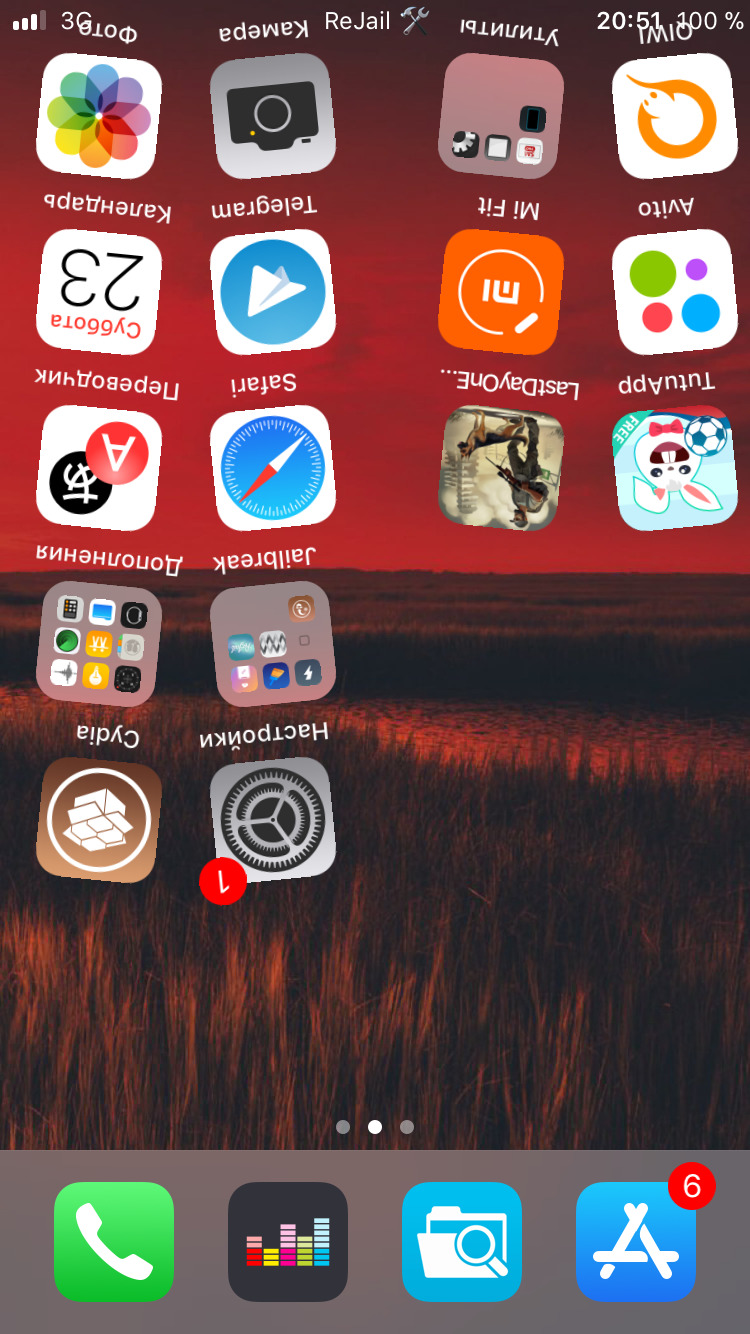
Task: Open the Jailbreak folder
Action: pos(272,644)
